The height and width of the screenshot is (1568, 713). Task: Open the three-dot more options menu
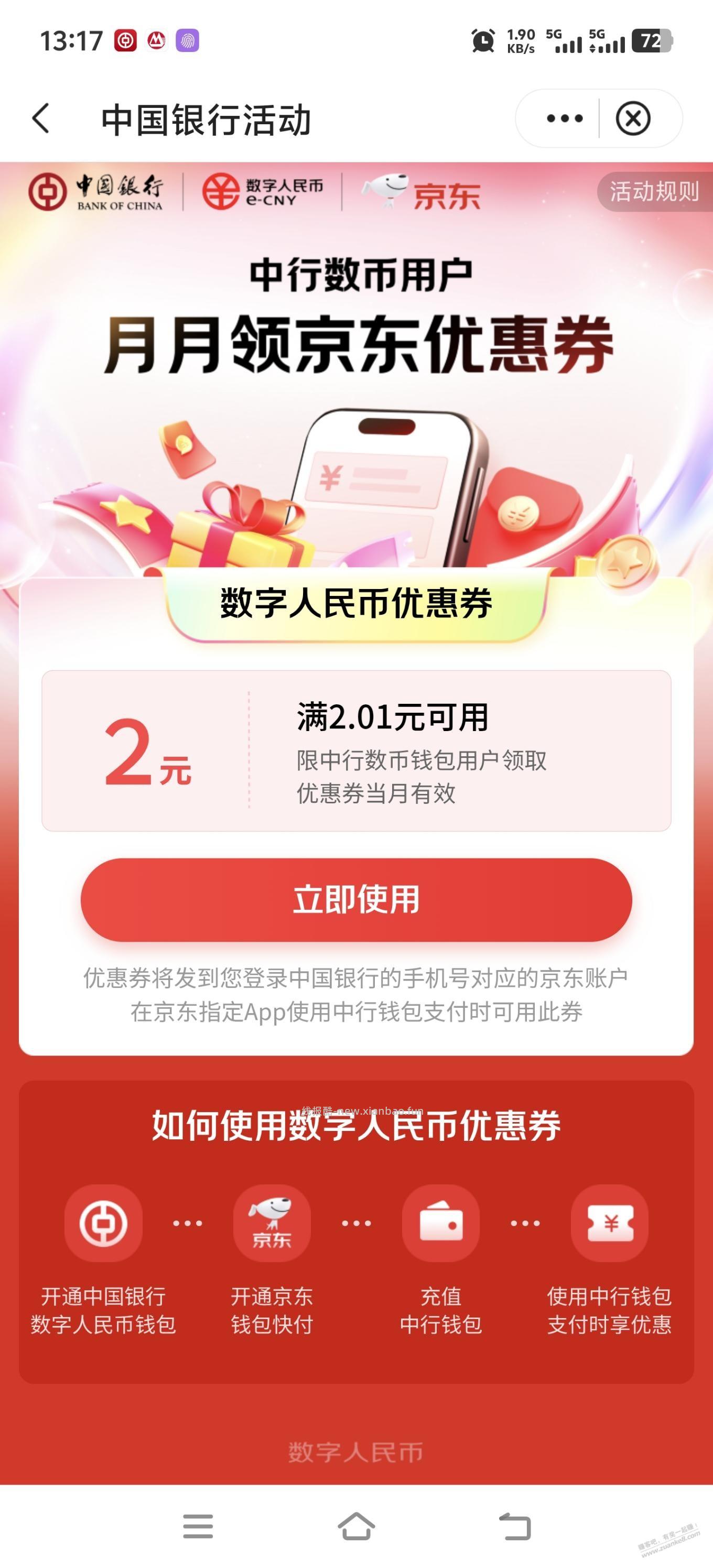point(563,118)
